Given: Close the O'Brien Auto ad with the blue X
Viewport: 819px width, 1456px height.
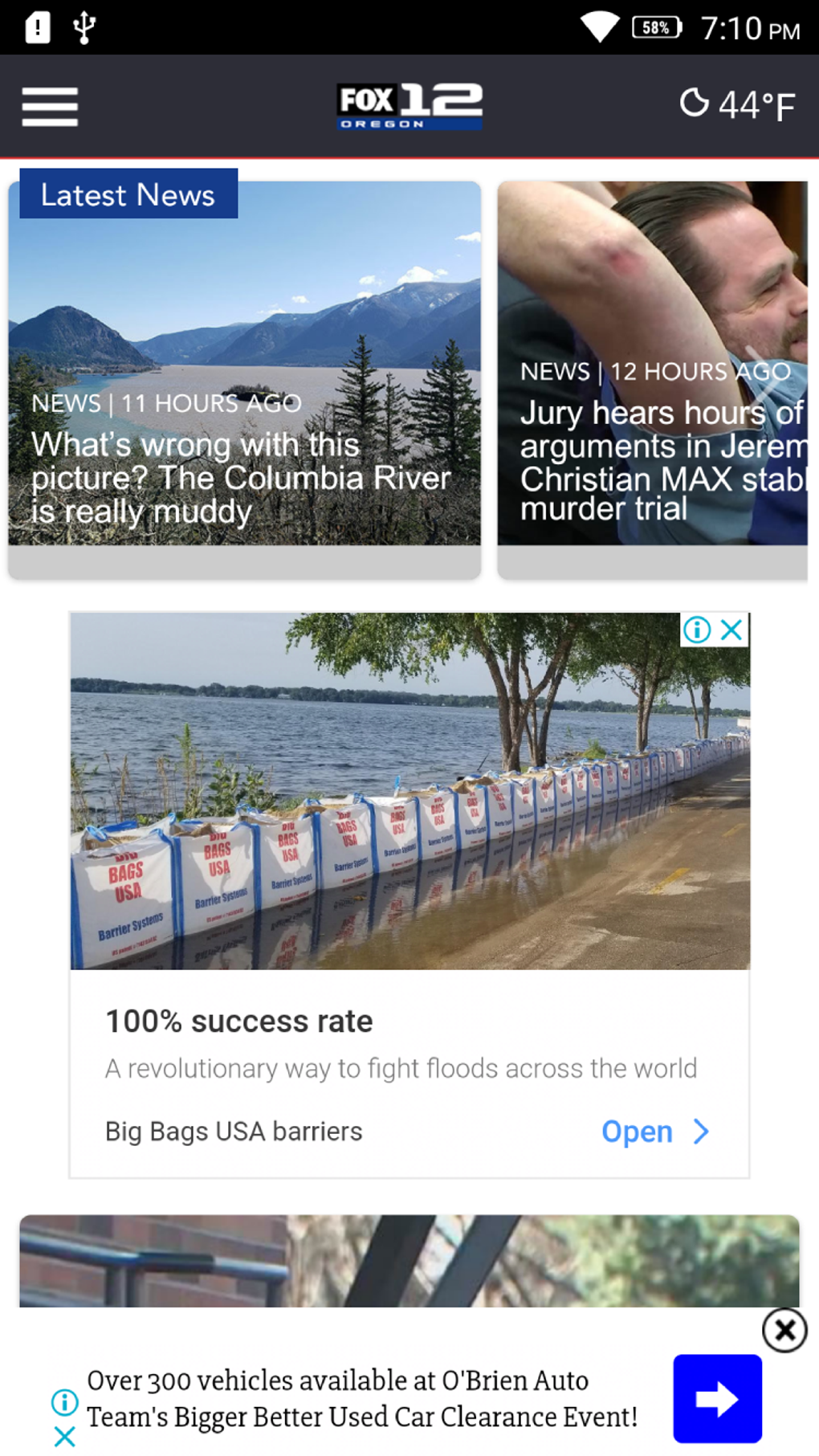Looking at the screenshot, I should 65,1437.
